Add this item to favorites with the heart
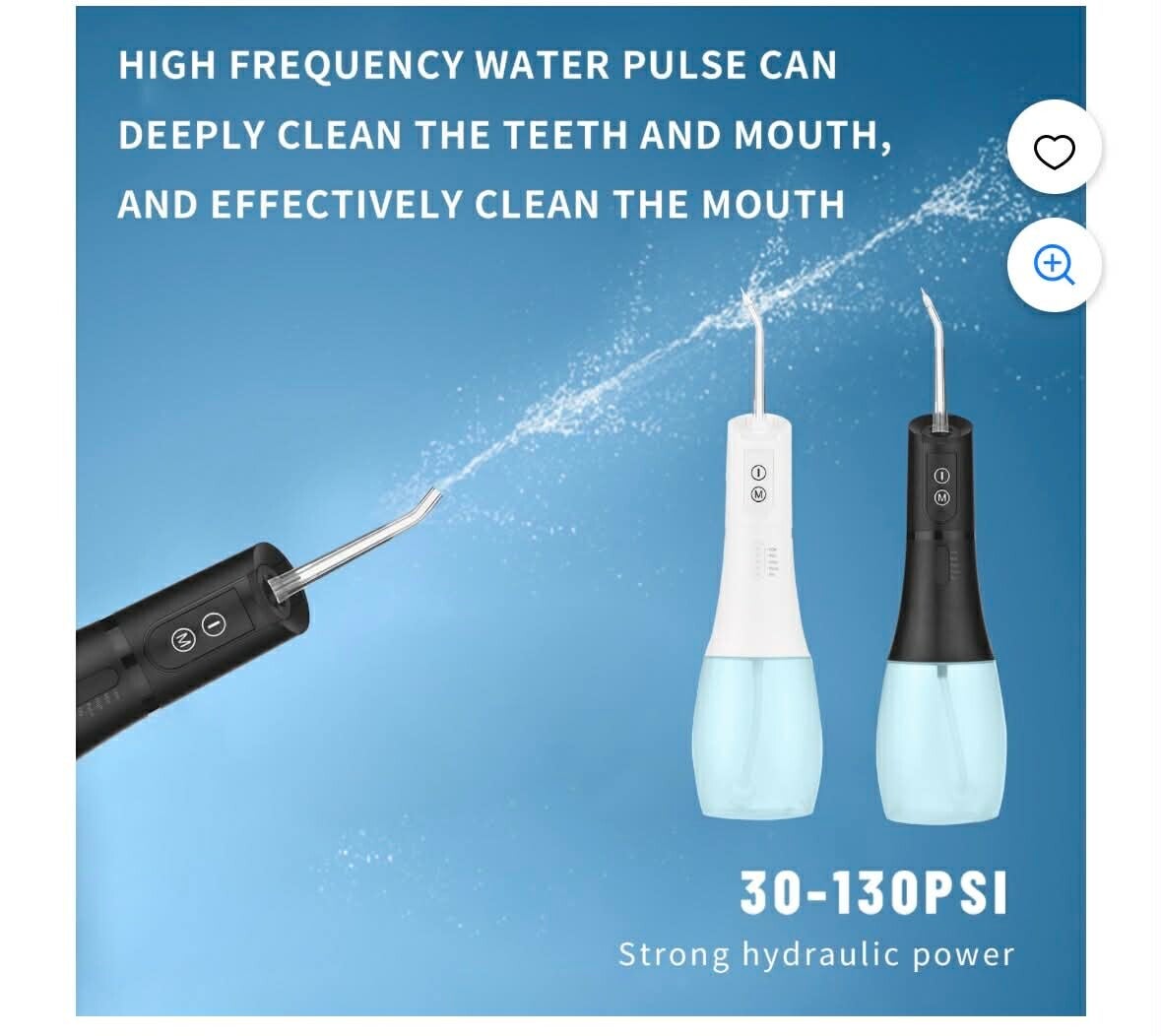 click(1054, 152)
